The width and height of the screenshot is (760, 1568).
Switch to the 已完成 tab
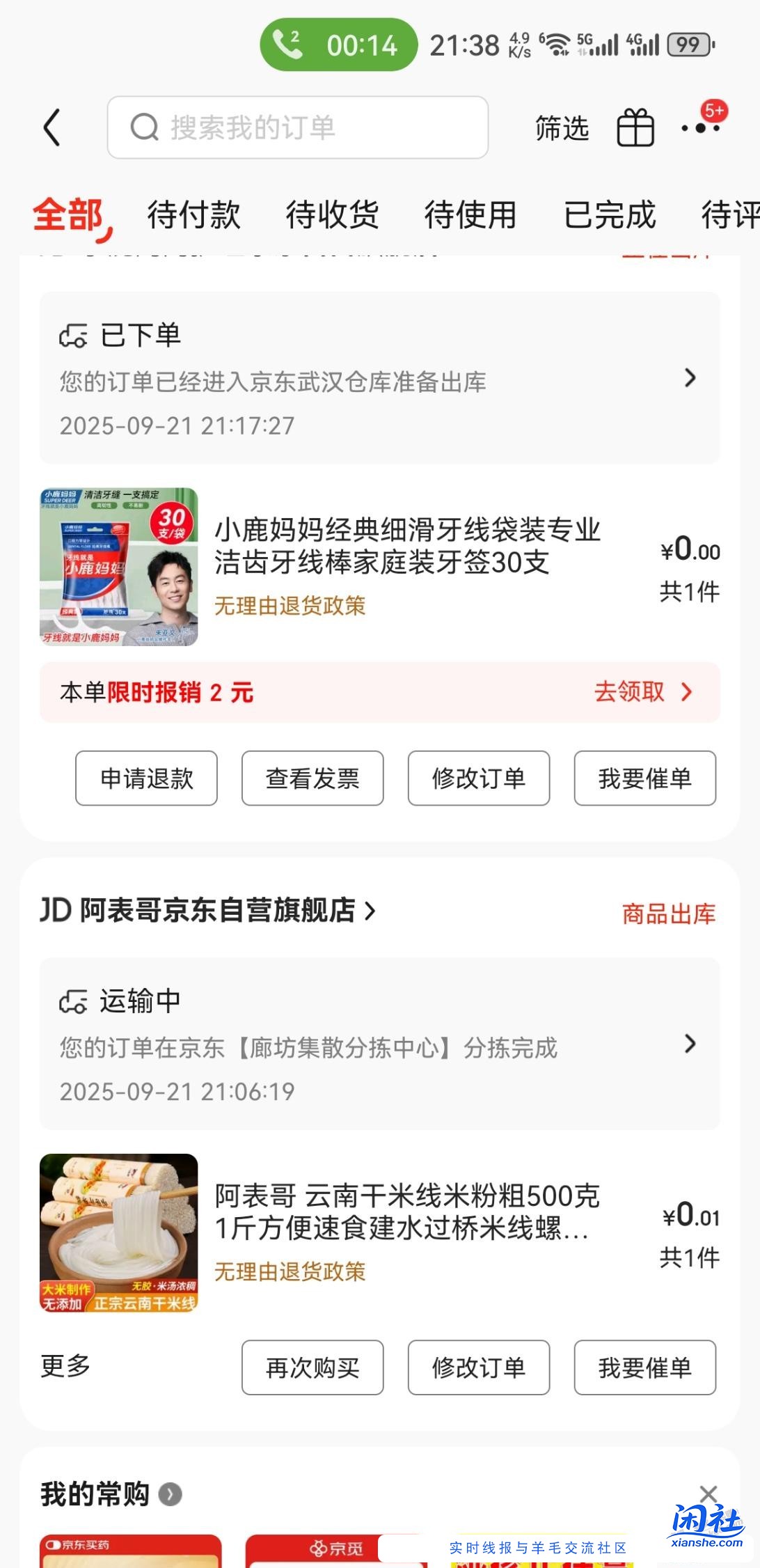pyautogui.click(x=610, y=216)
